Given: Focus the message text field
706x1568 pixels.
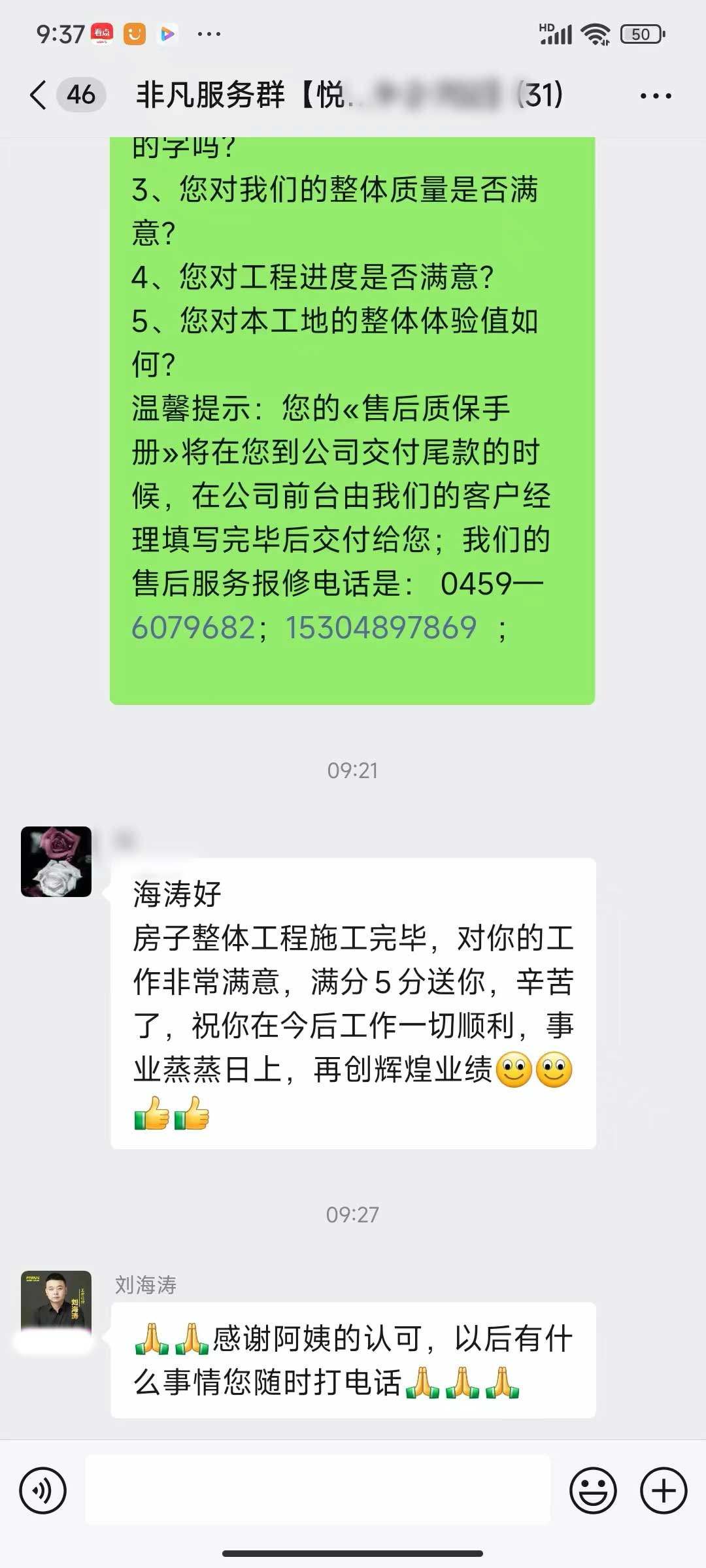Looking at the screenshot, I should pyautogui.click(x=318, y=1490).
